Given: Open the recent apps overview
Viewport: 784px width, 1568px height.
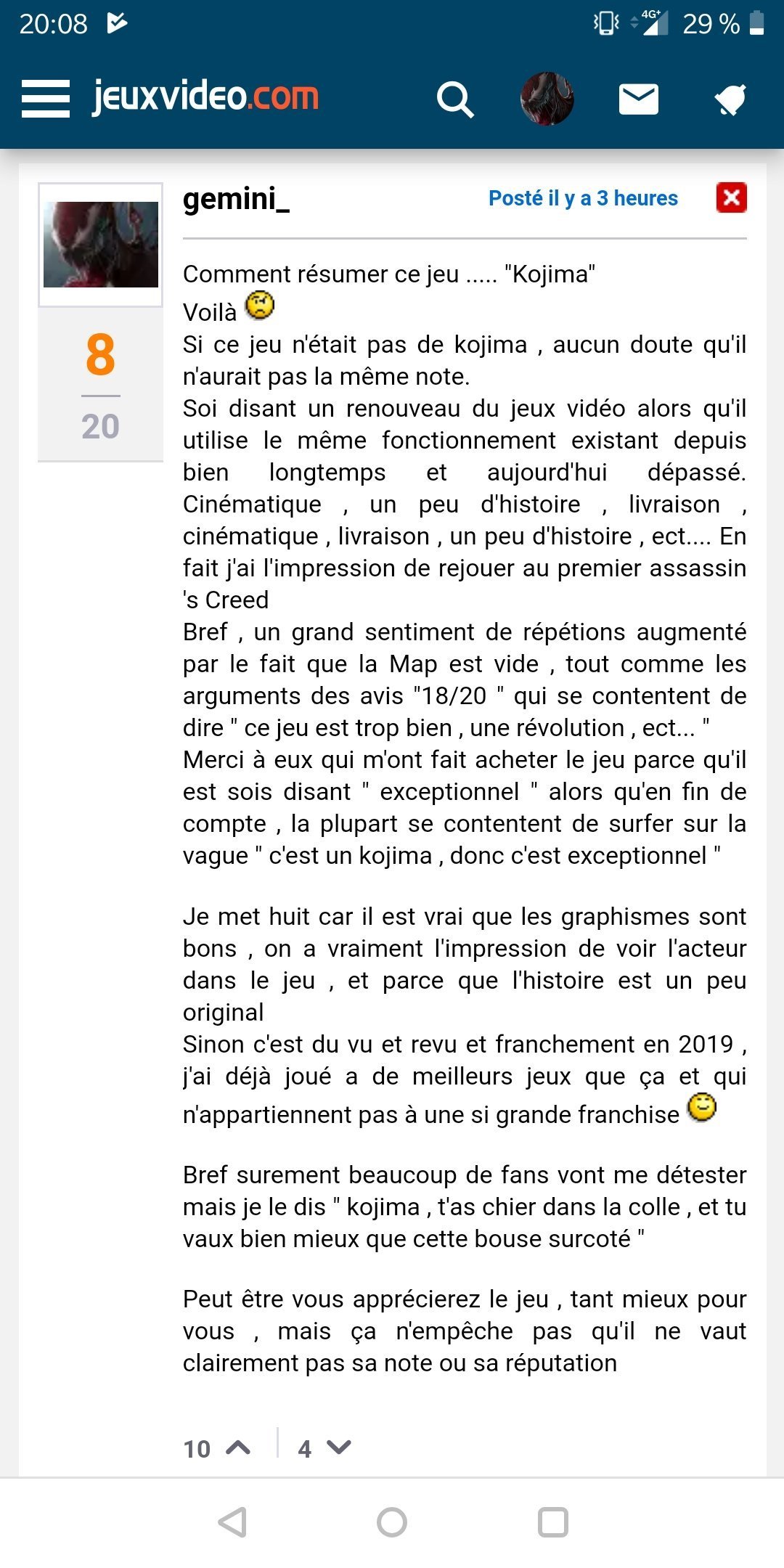Looking at the screenshot, I should [552, 1522].
